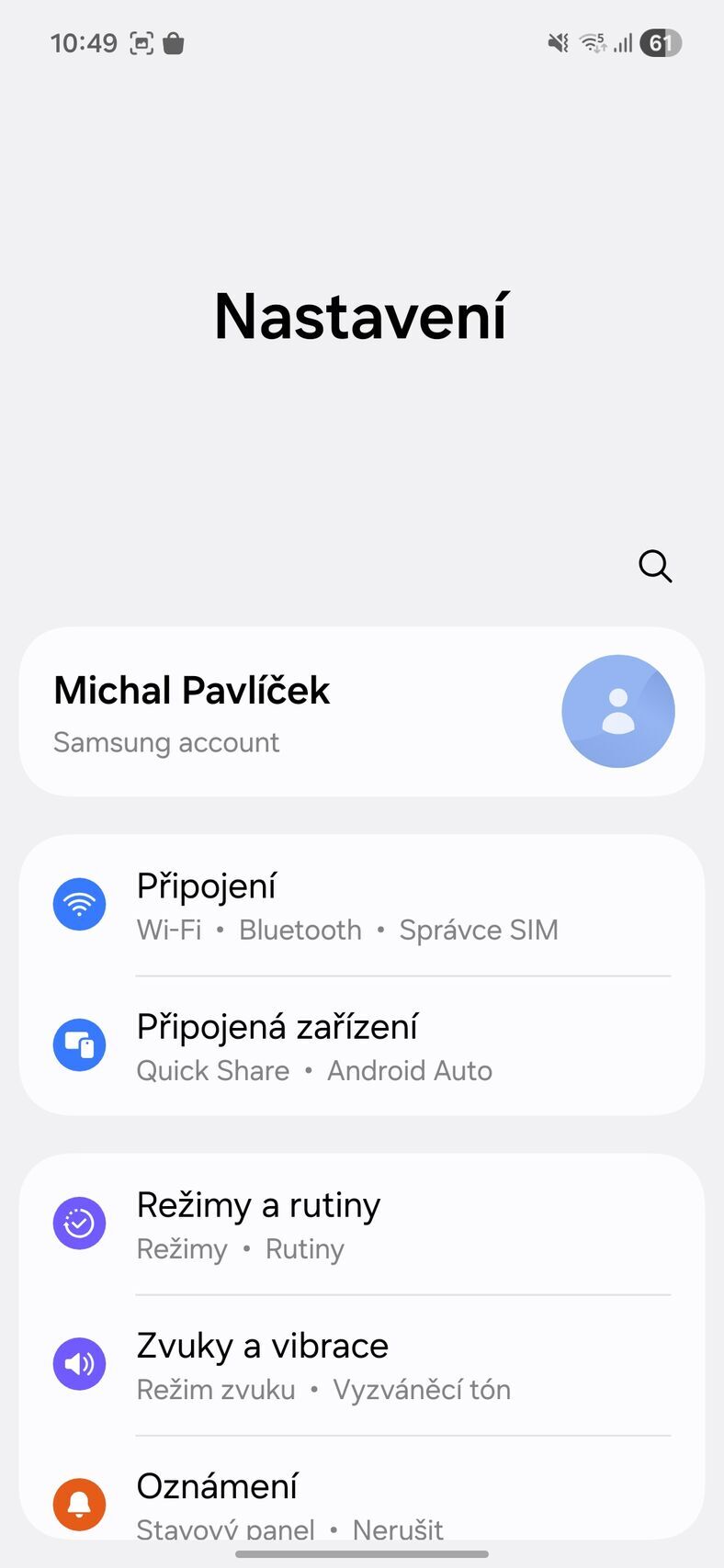This screenshot has width=724, height=1568.
Task: Click the mute status bar icon
Action: 558,42
